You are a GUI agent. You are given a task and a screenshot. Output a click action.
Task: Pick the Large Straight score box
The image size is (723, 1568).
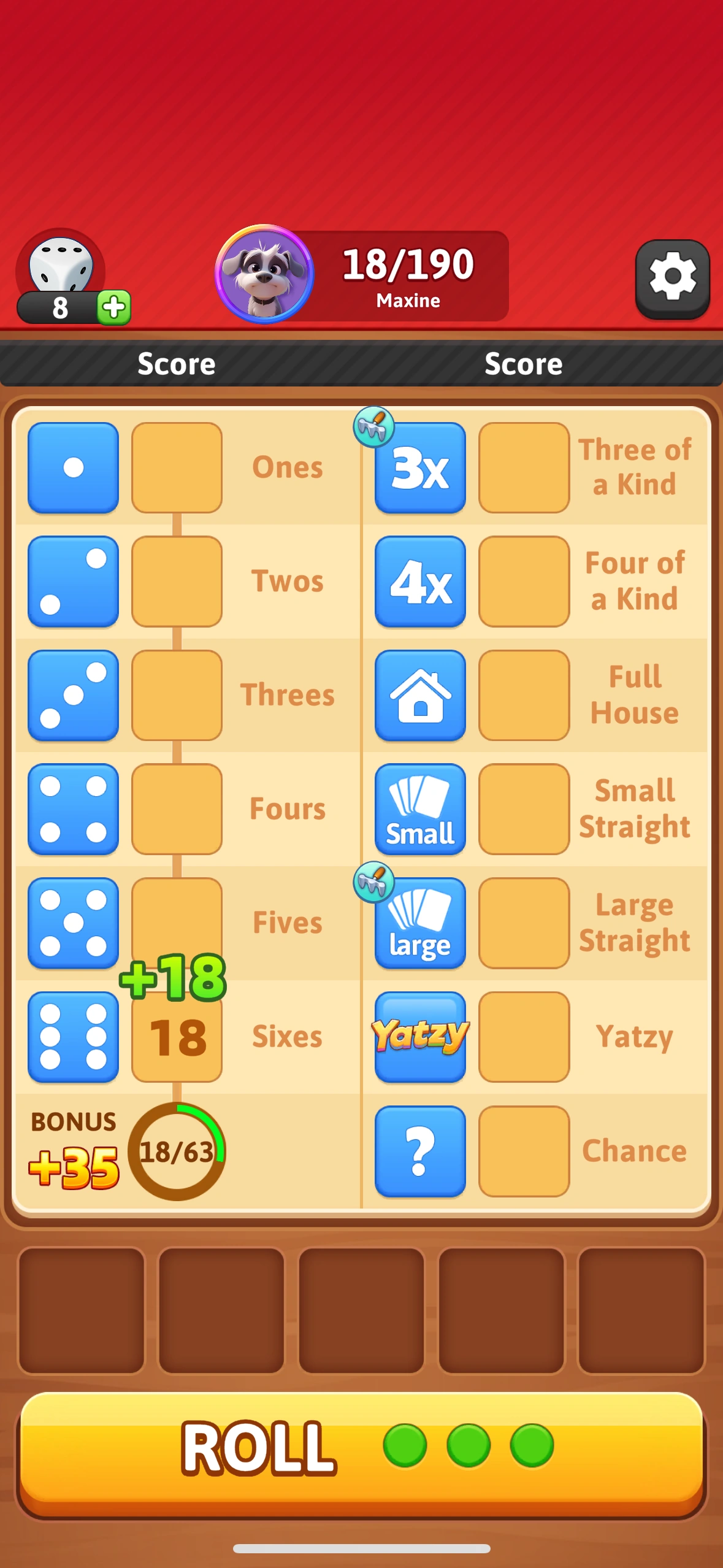coord(524,923)
